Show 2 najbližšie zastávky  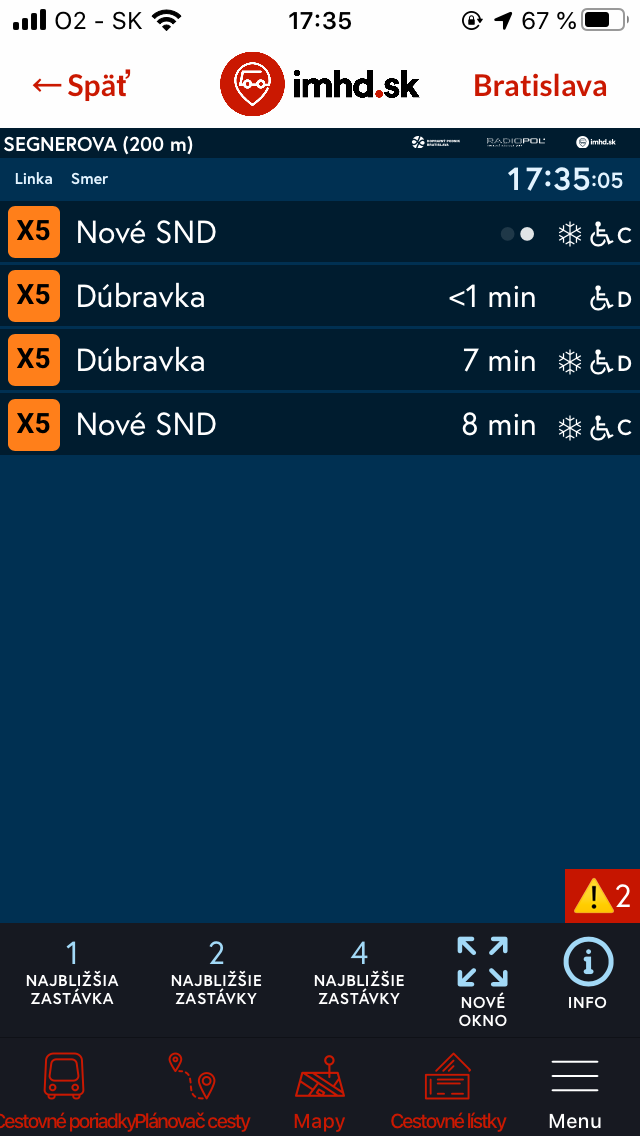click(x=216, y=974)
